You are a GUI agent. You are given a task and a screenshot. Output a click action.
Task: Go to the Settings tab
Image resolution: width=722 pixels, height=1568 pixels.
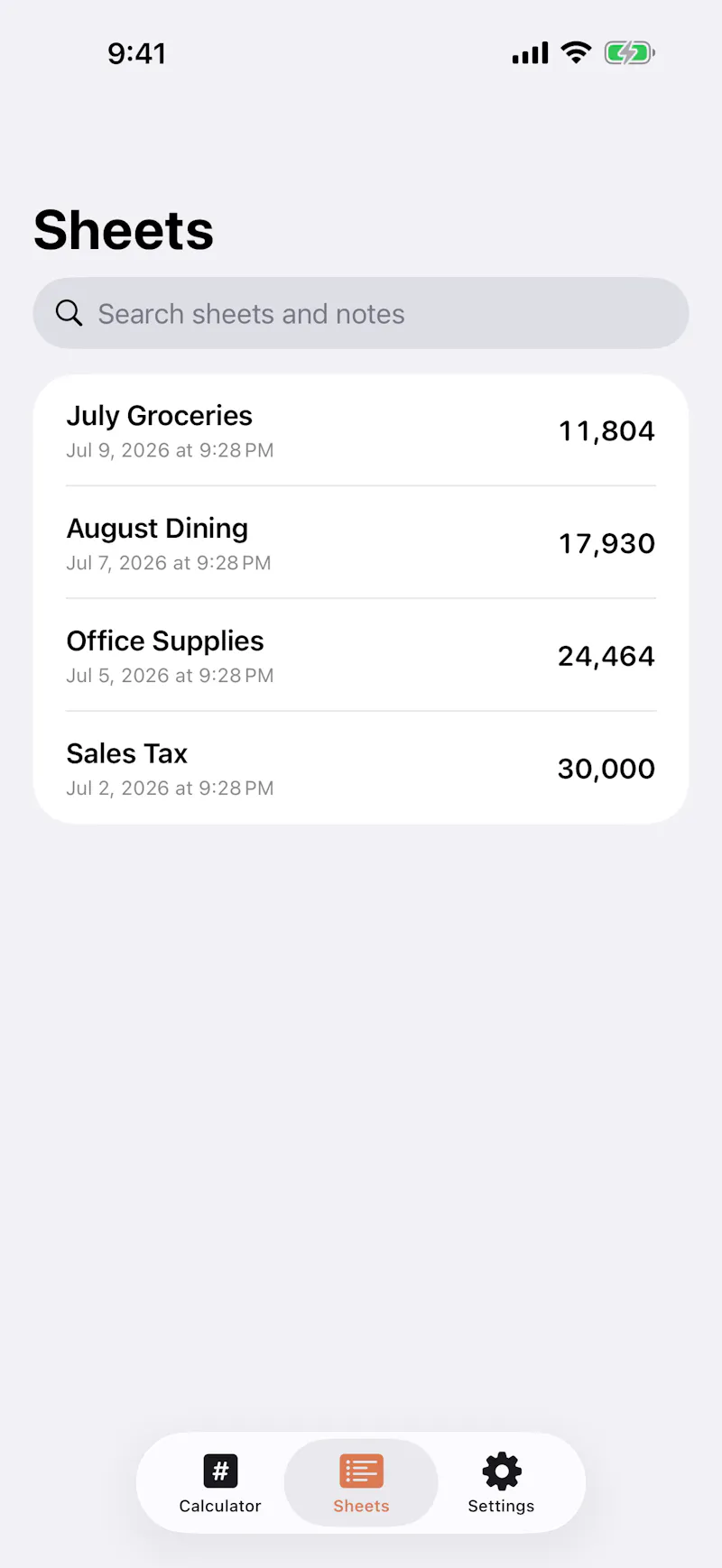click(501, 1483)
